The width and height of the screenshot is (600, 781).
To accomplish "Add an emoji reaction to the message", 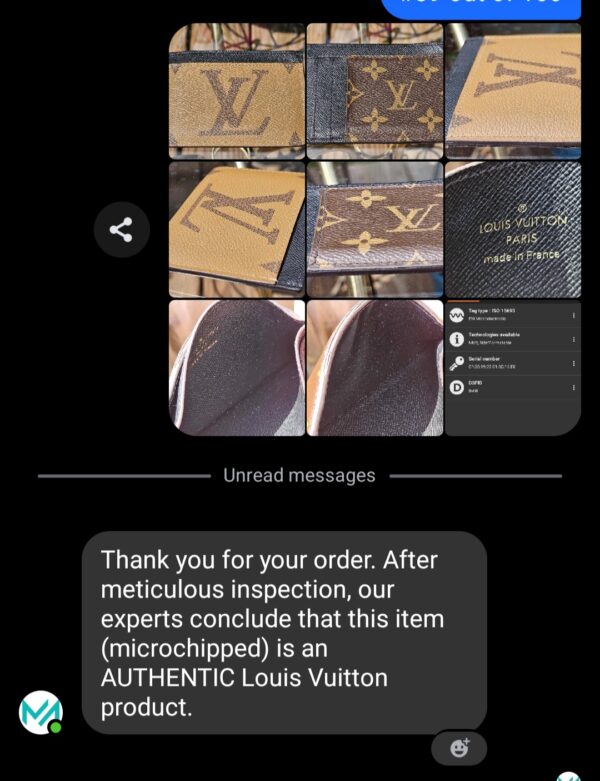I will tap(459, 747).
